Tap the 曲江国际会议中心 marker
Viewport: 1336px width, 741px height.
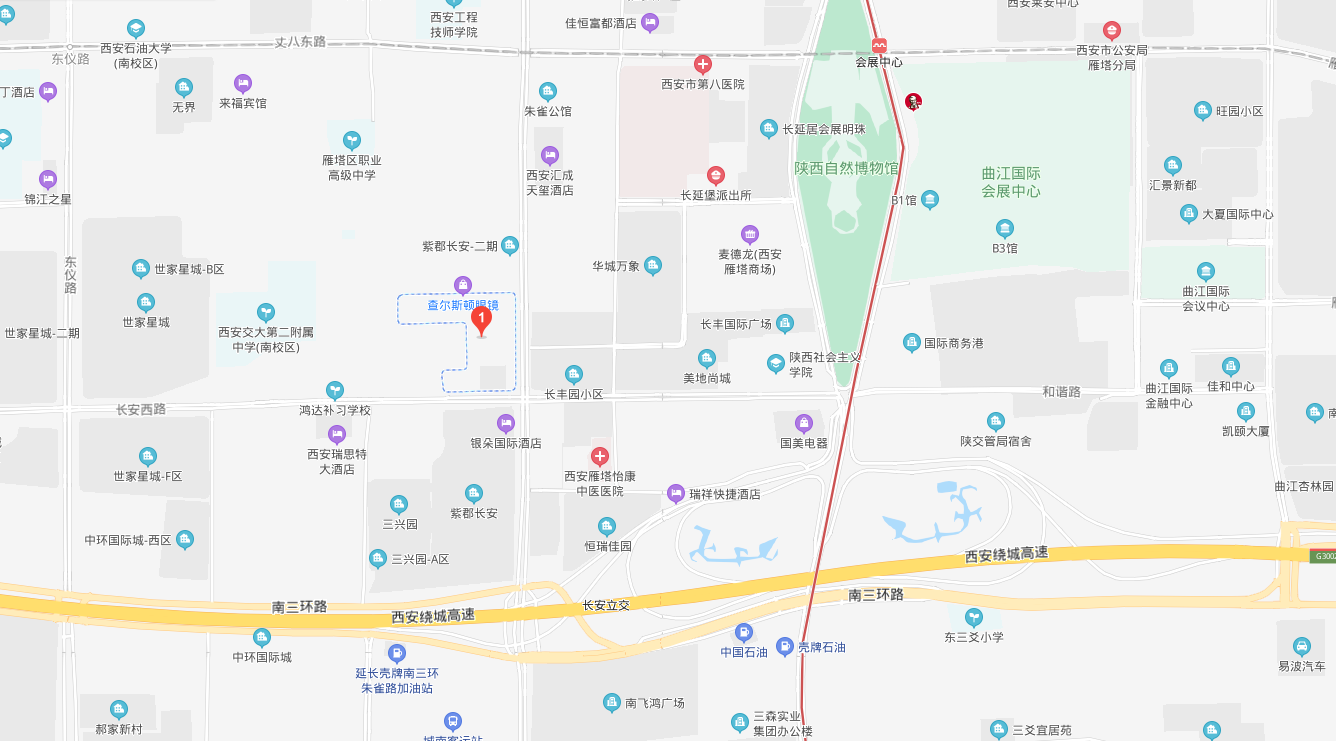pos(1206,271)
